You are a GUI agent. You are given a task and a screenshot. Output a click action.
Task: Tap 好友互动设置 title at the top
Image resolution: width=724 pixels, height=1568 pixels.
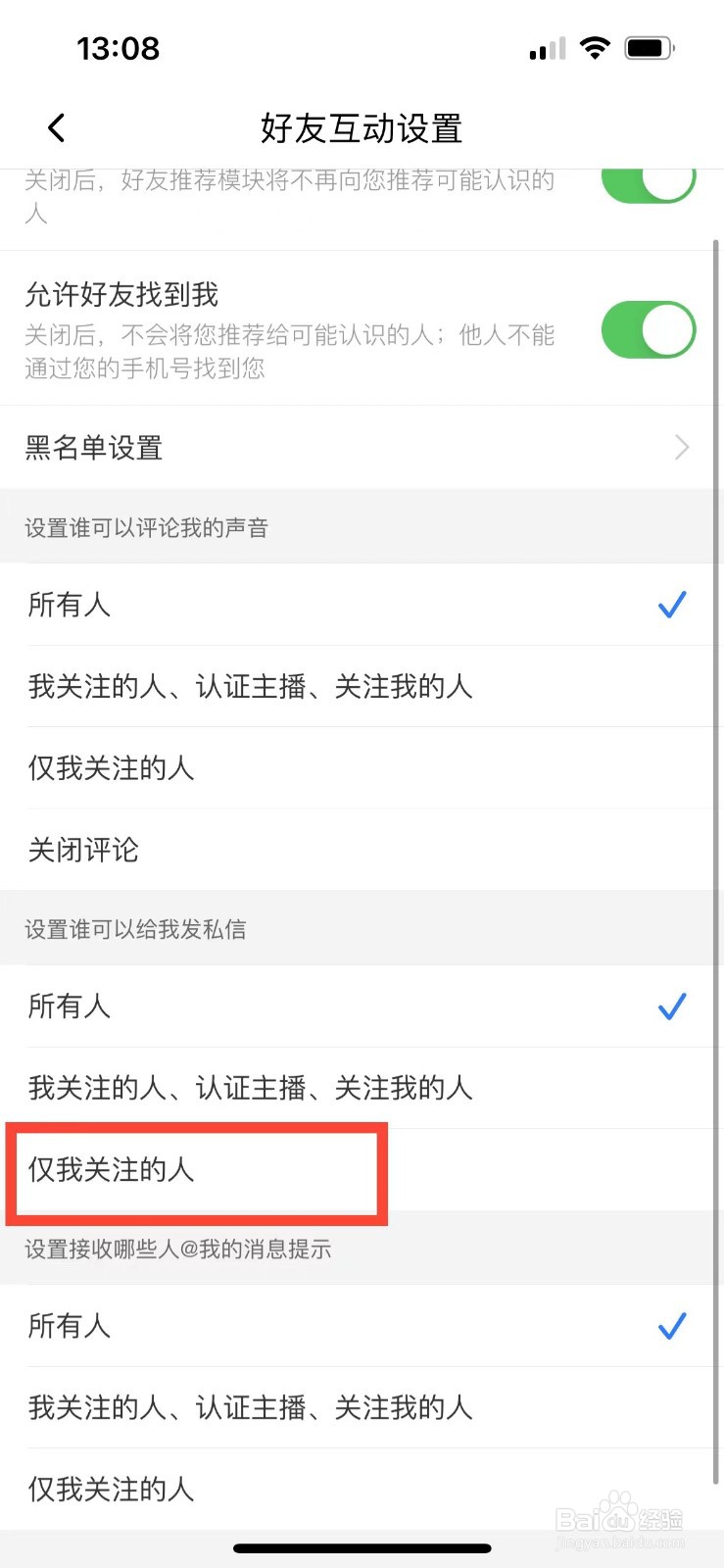tap(362, 128)
